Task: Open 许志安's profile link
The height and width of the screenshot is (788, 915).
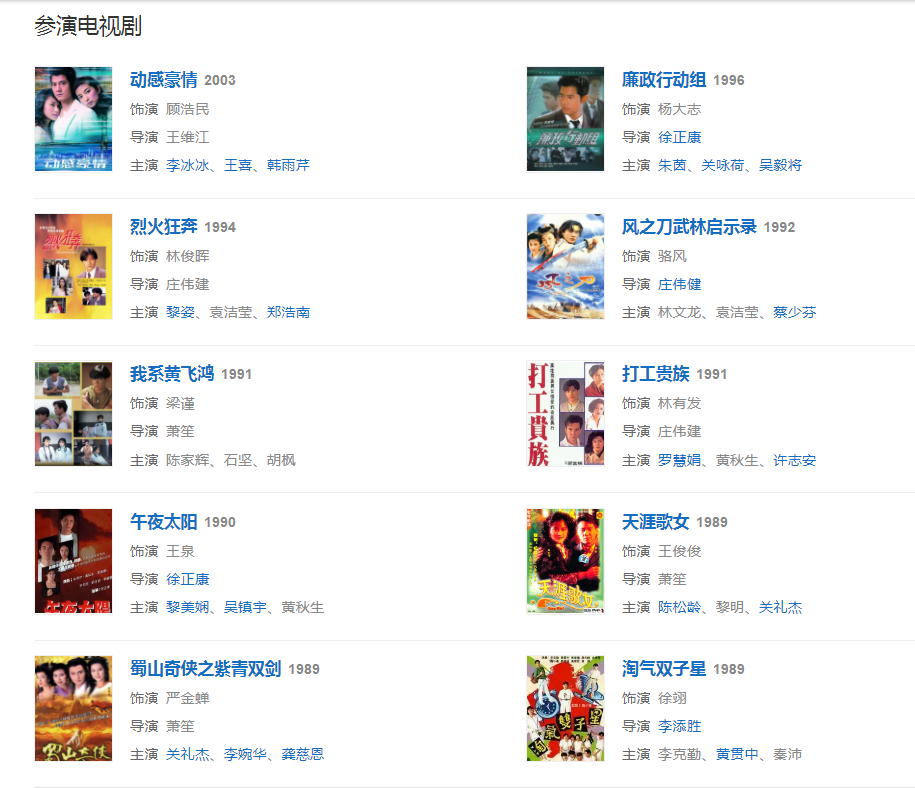Action: coord(794,460)
